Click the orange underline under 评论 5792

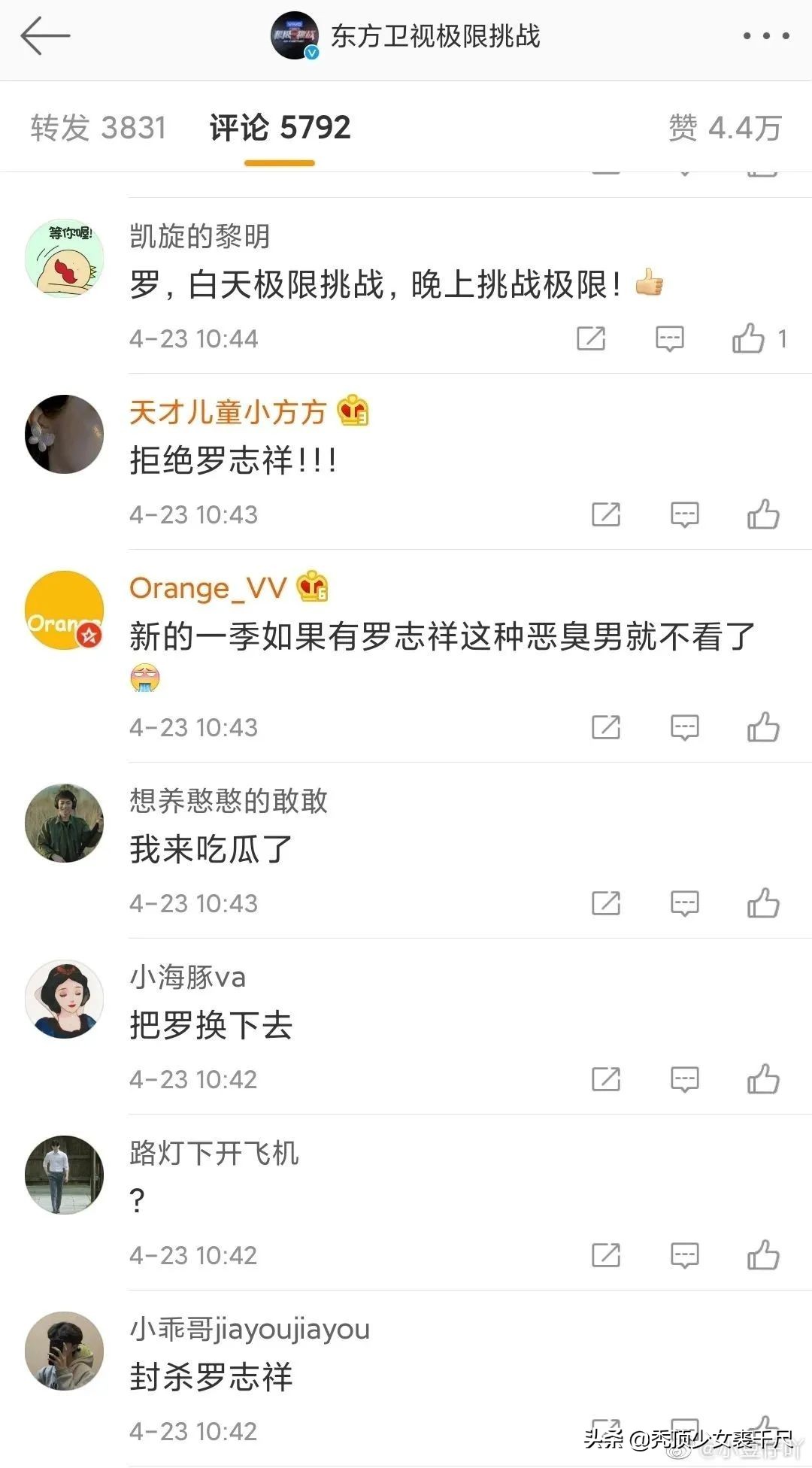[x=277, y=159]
